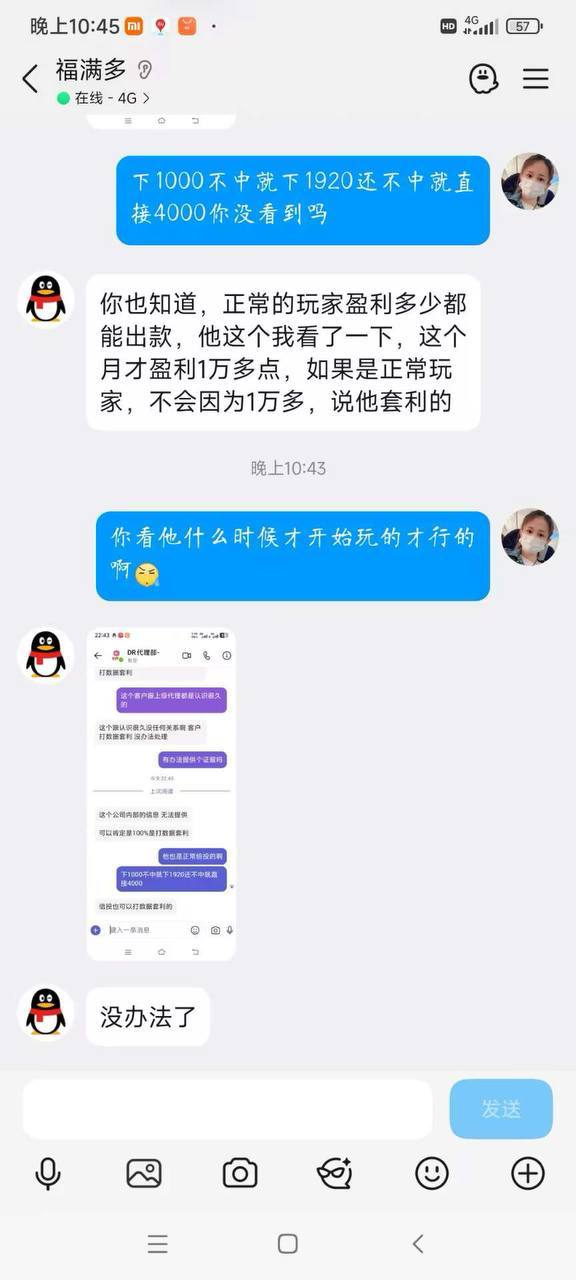Open the plus icon for more options
This screenshot has width=576, height=1280.
tap(528, 1173)
